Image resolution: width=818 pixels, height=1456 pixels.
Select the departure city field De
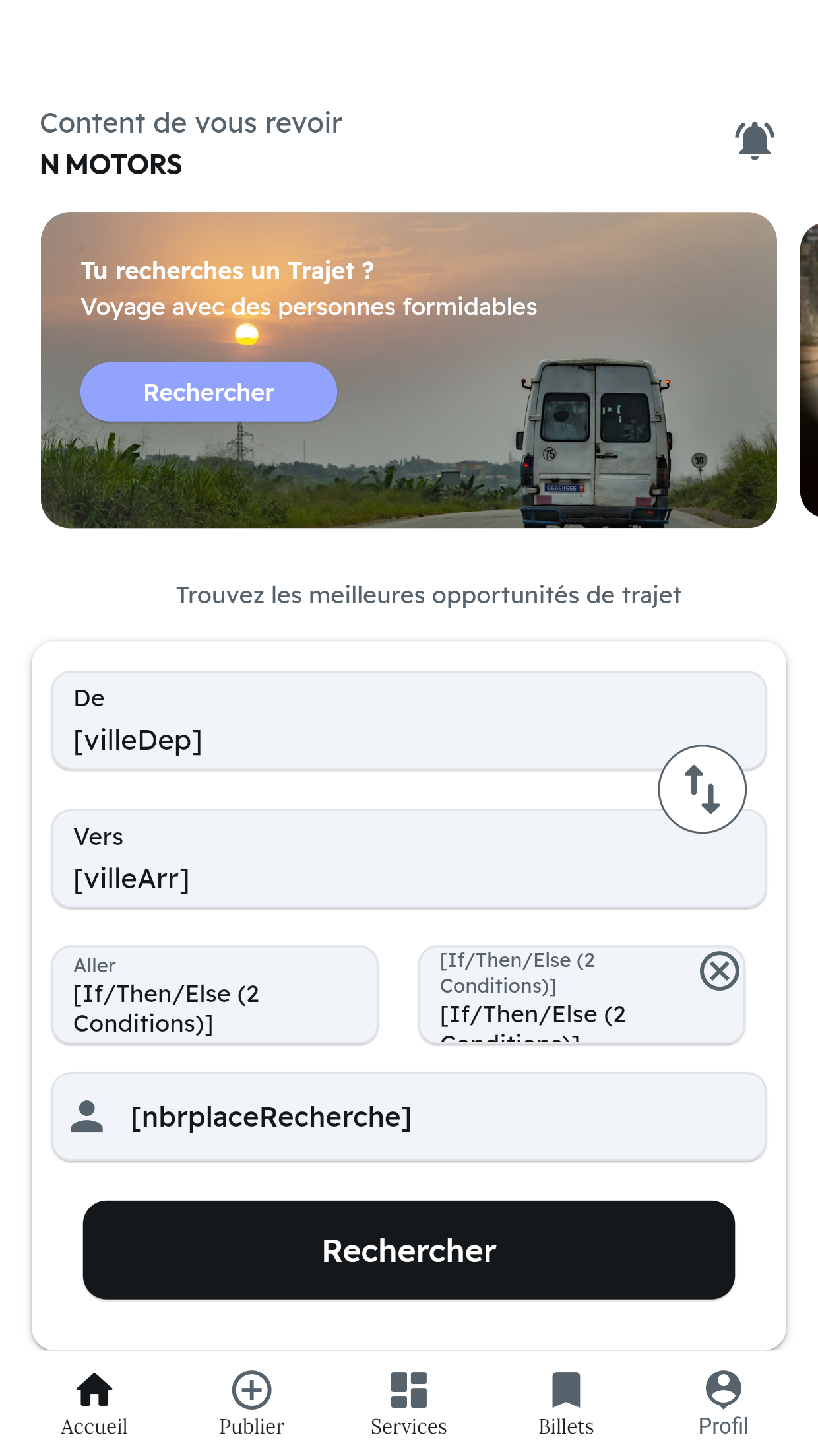356,720
